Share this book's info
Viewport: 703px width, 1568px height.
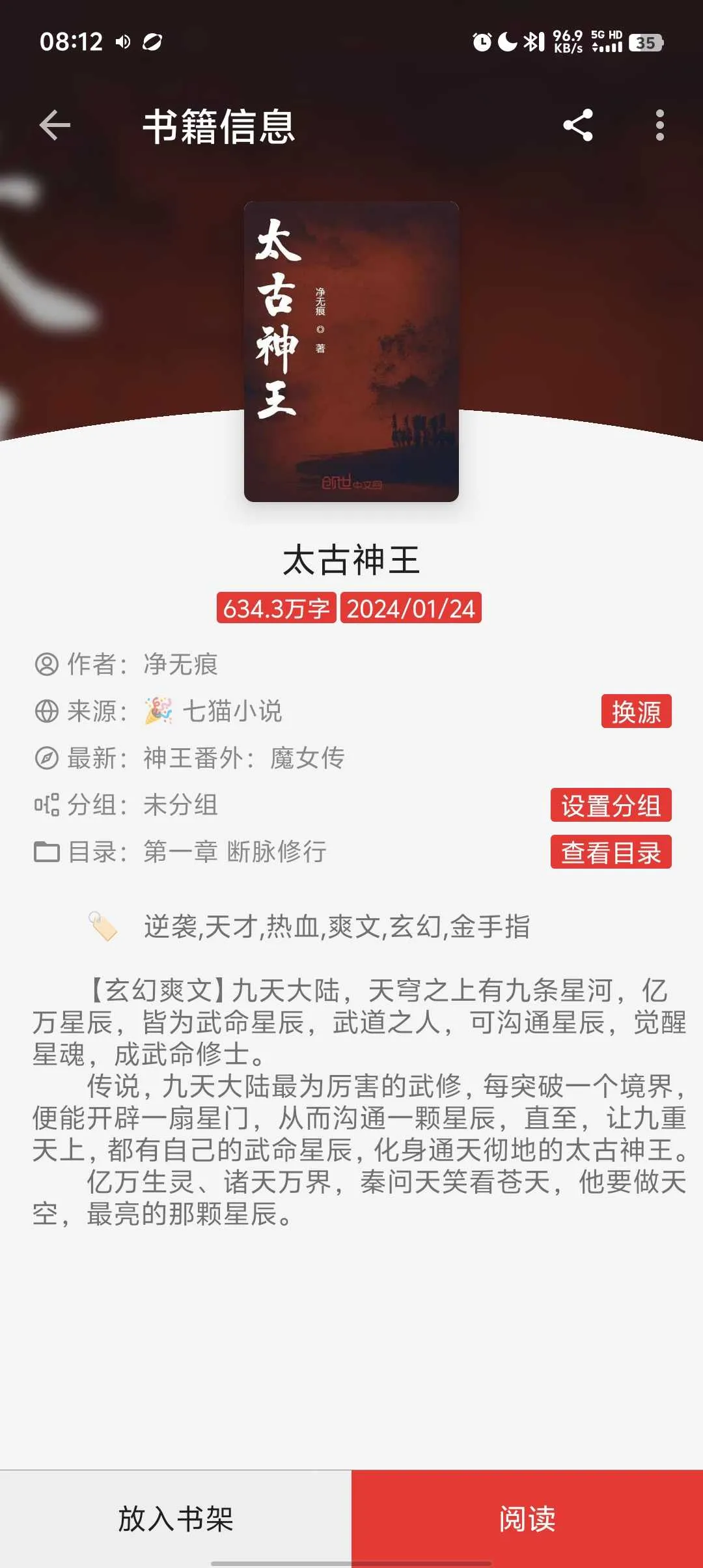tap(578, 125)
